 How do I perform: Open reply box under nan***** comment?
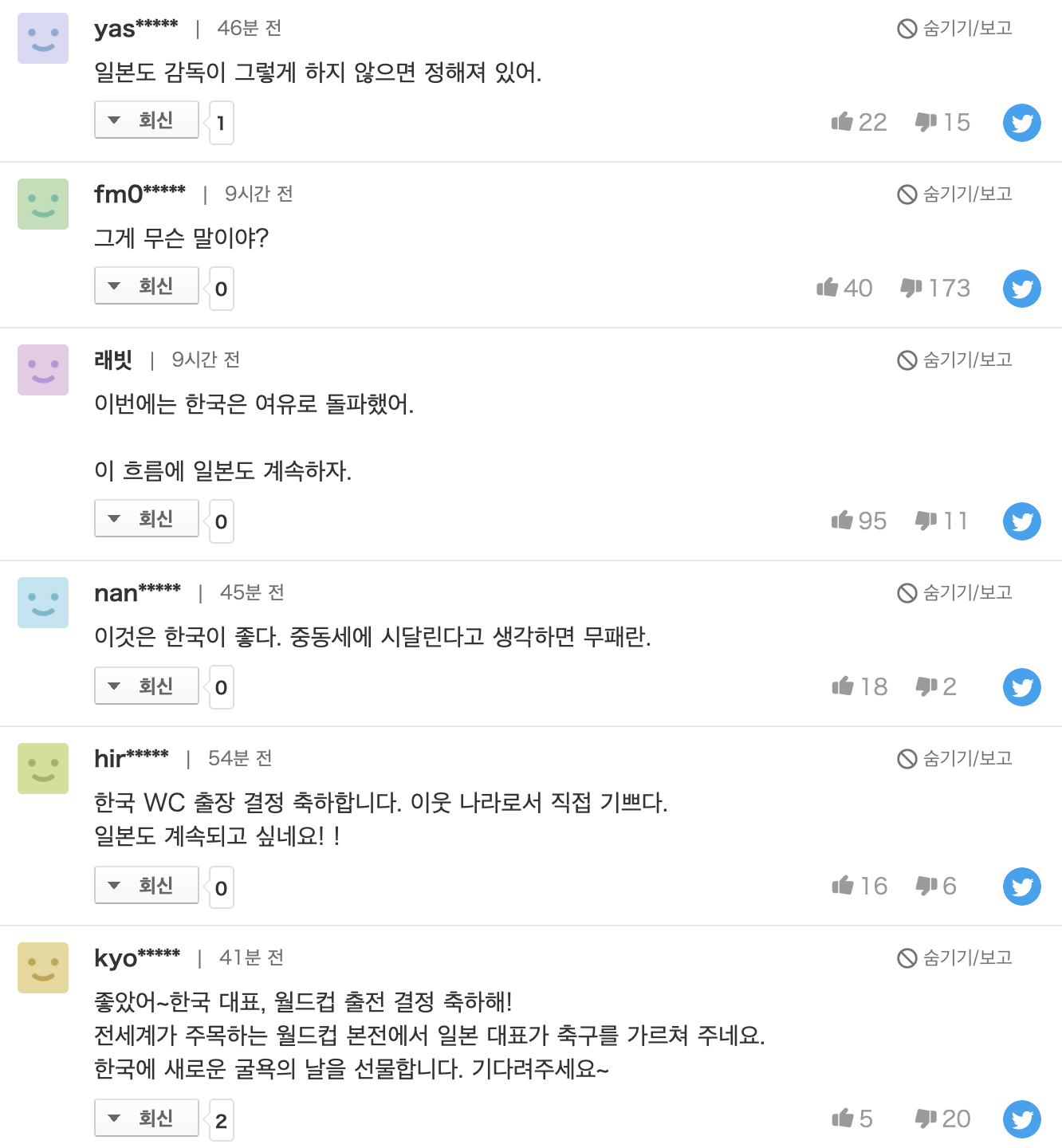[147, 686]
